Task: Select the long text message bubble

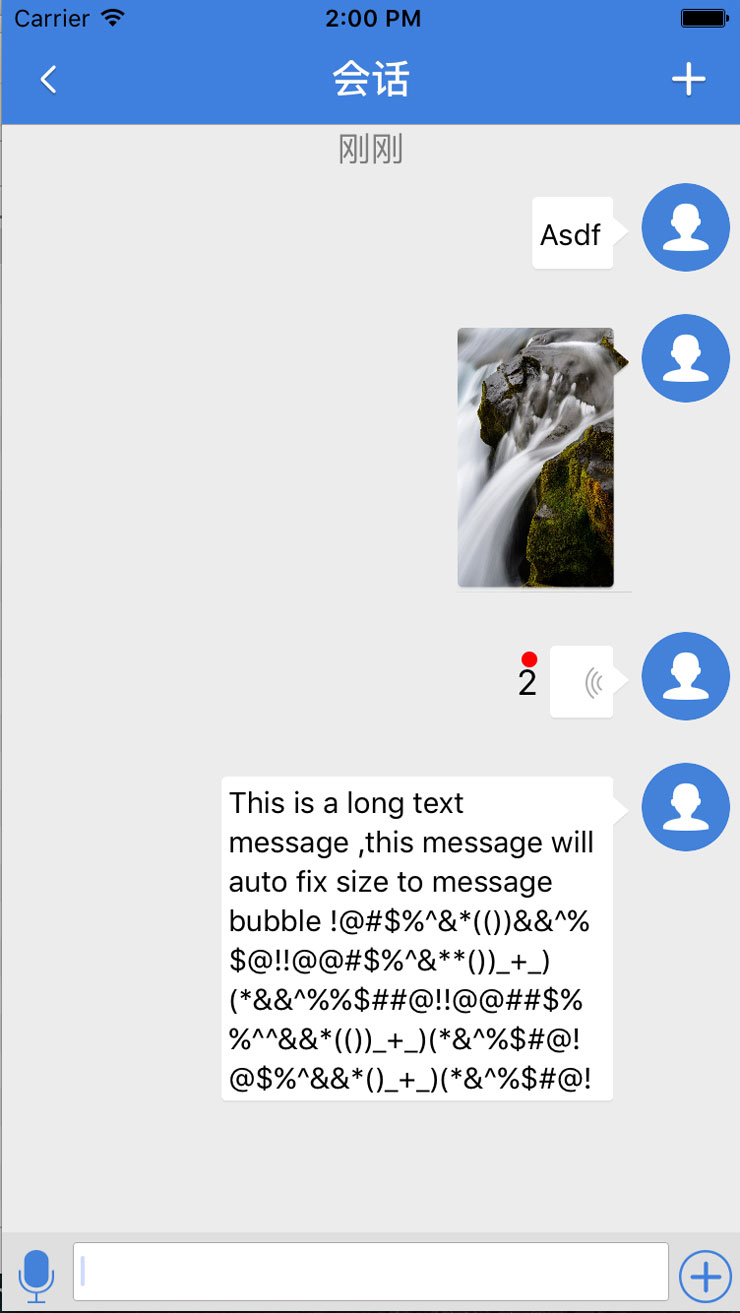Action: coord(416,938)
